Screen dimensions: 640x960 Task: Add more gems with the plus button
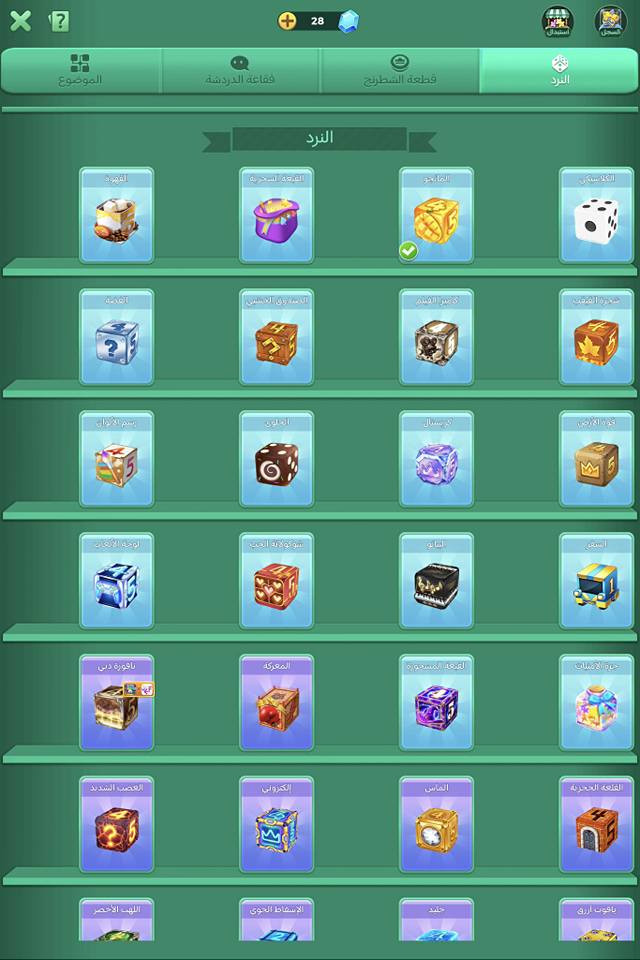(x=287, y=21)
